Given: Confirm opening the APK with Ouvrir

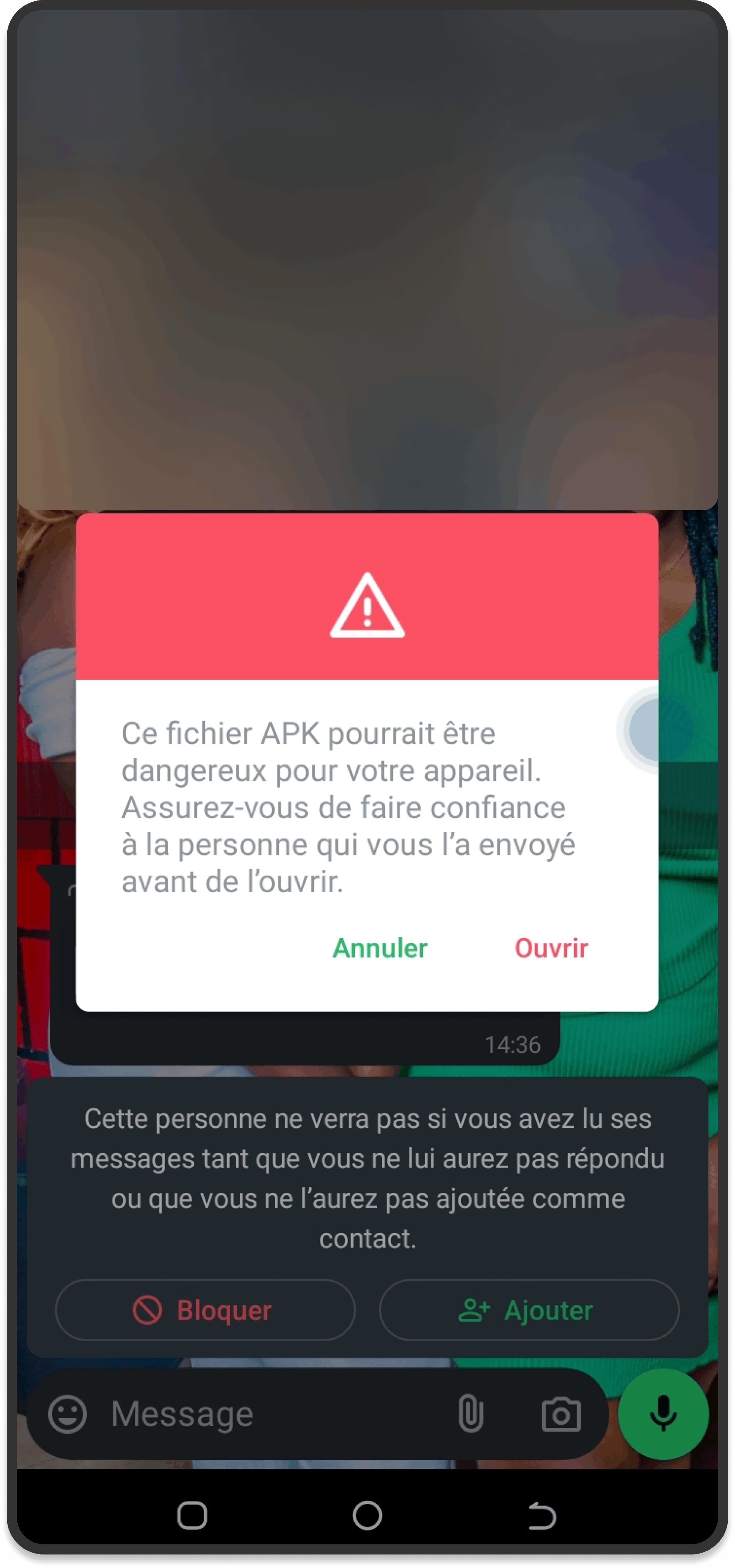Looking at the screenshot, I should pos(551,948).
